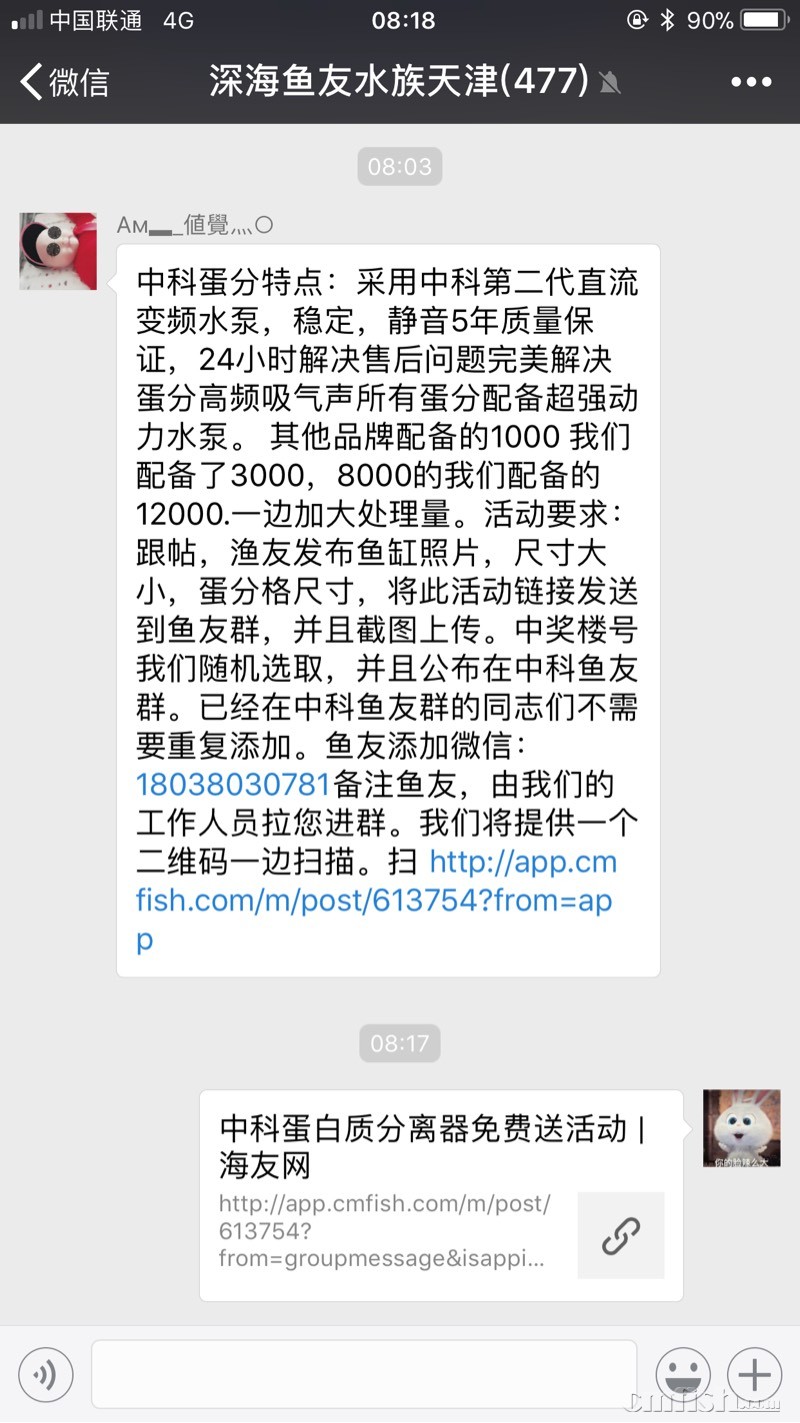Tap the phone number 18038030781 link
This screenshot has height=1423, width=800.
tap(233, 783)
